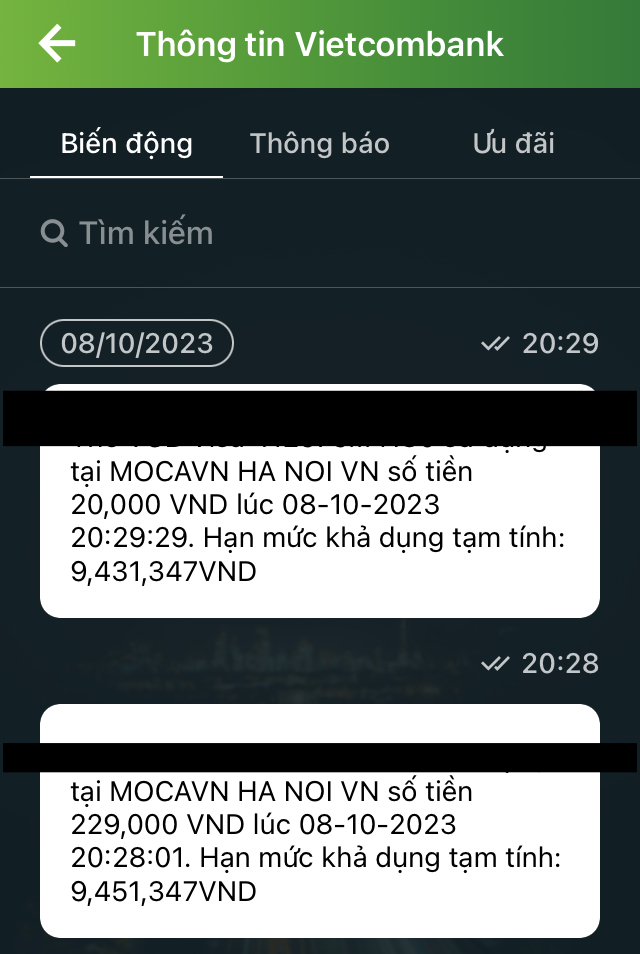Go back using the arrow icon
Viewport: 640px width, 954px height.
(57, 44)
